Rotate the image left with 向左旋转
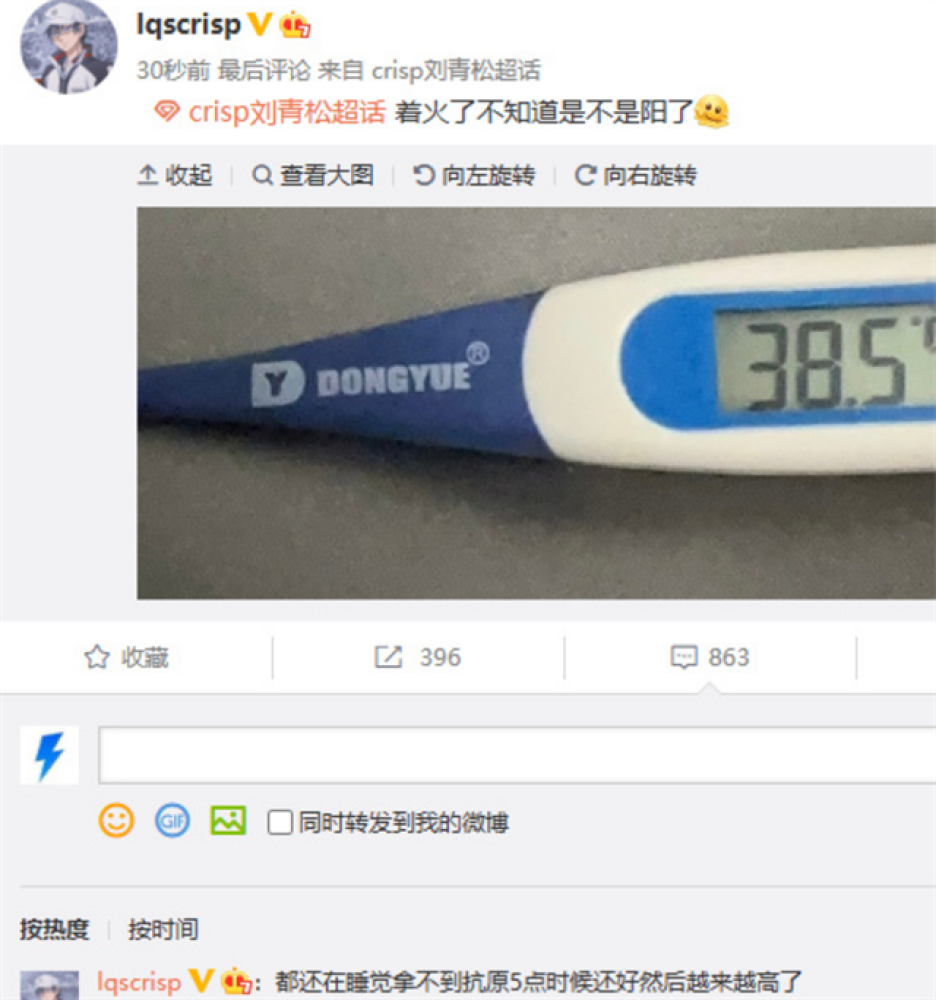This screenshot has width=936, height=1000. 474,176
